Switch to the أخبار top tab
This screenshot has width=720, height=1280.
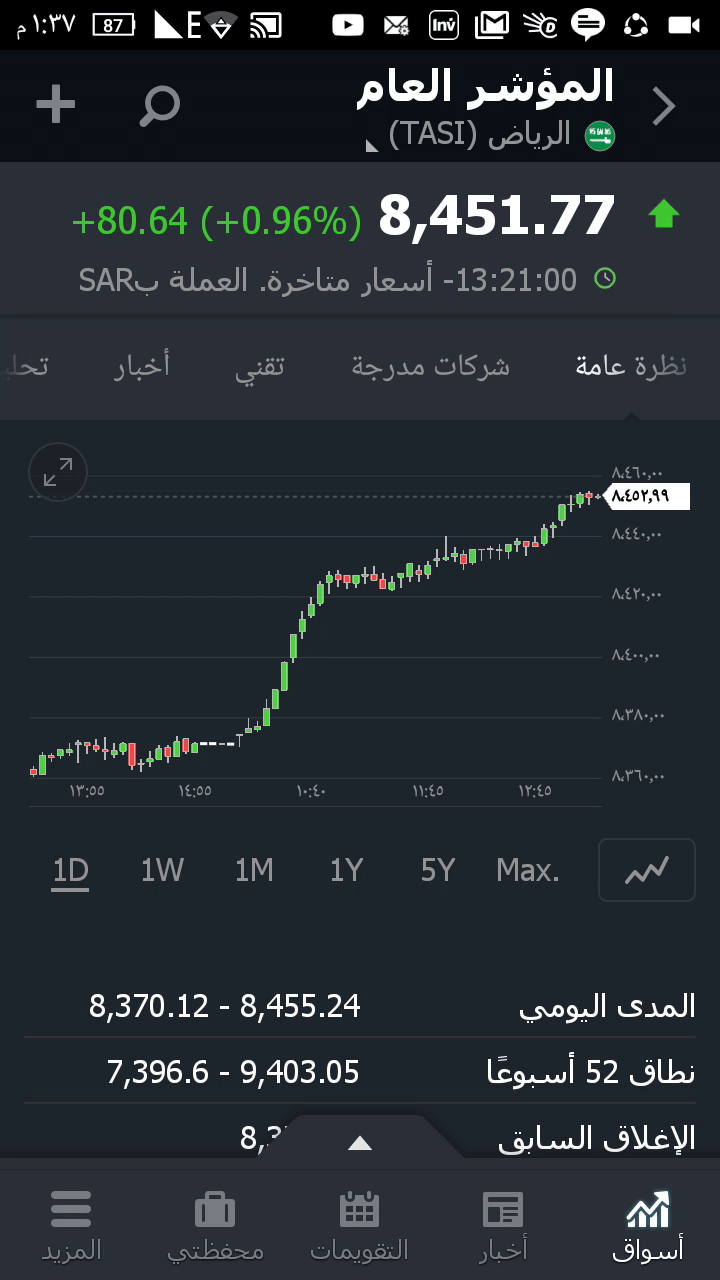tap(142, 367)
